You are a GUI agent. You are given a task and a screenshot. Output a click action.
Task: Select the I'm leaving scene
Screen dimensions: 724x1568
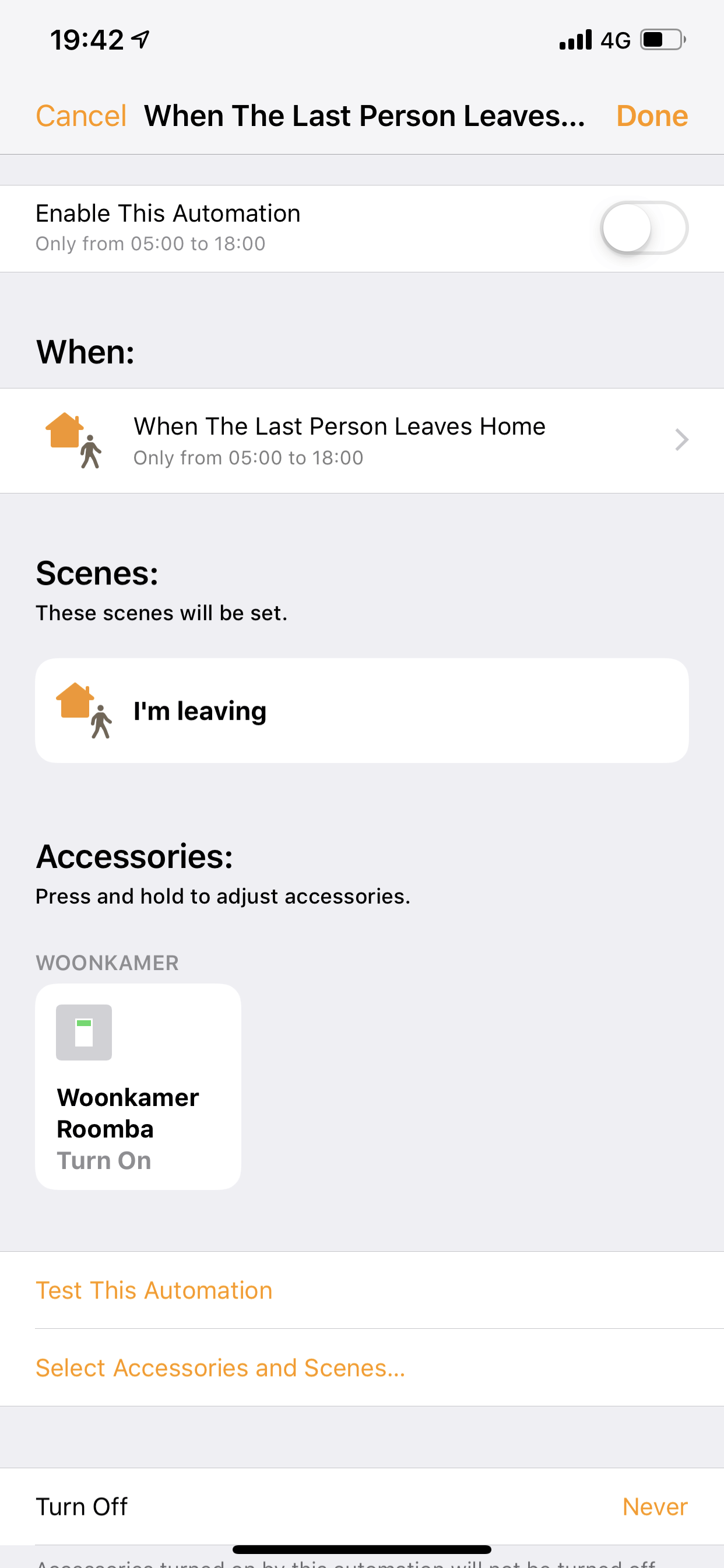(x=362, y=710)
